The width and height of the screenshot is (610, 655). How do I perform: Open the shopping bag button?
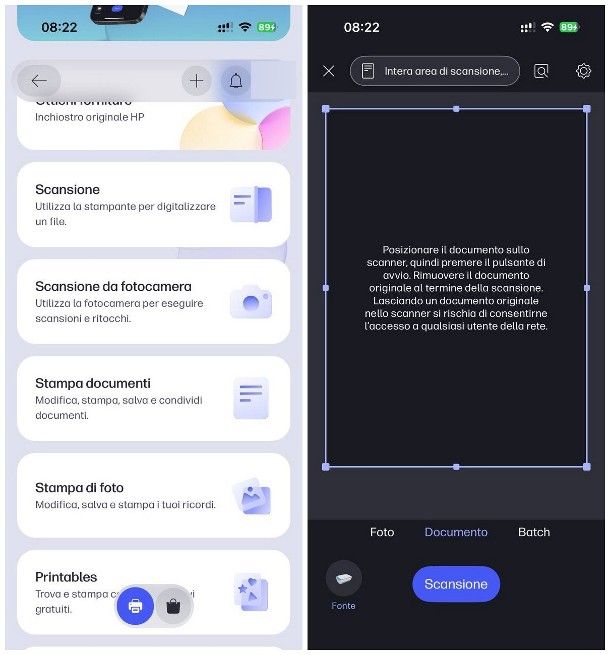point(173,606)
